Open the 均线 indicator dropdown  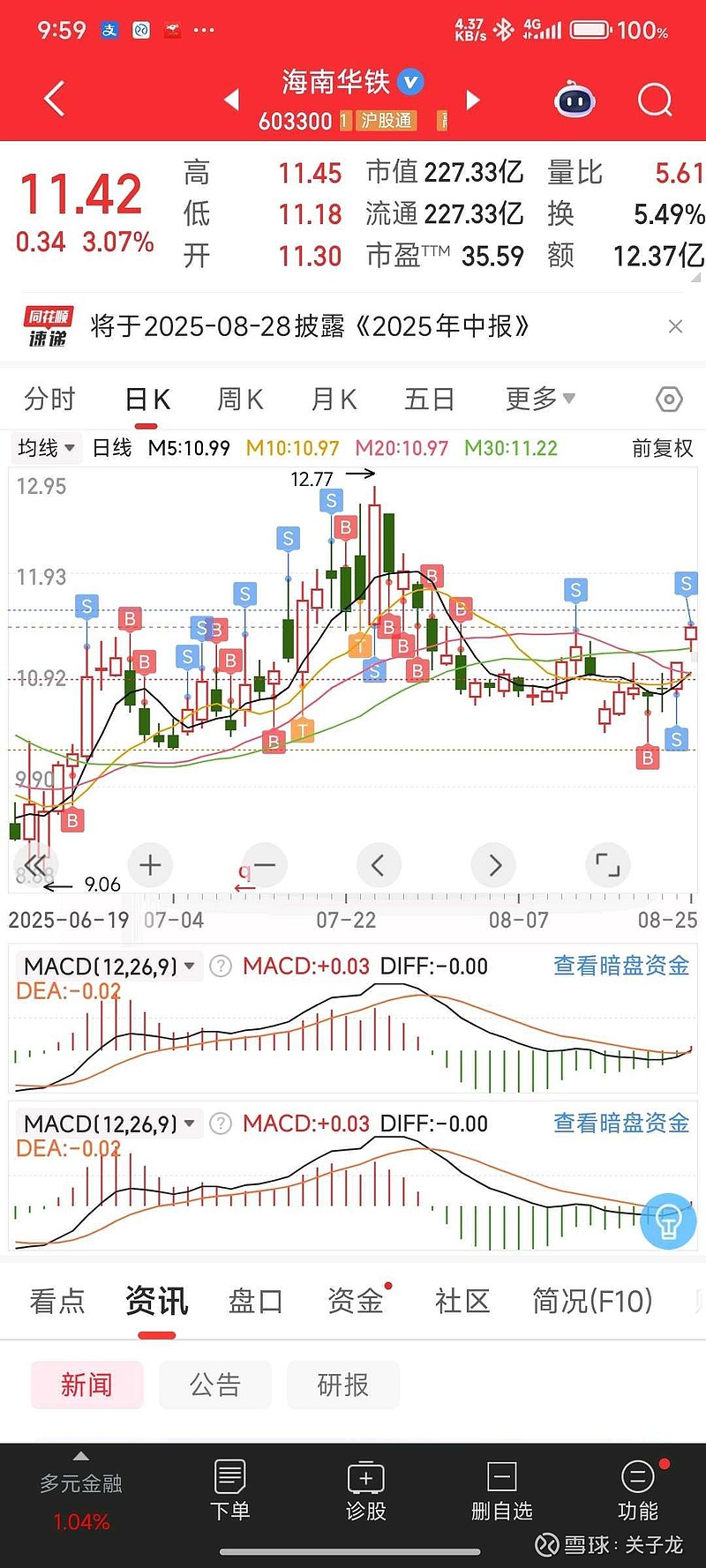[x=46, y=448]
